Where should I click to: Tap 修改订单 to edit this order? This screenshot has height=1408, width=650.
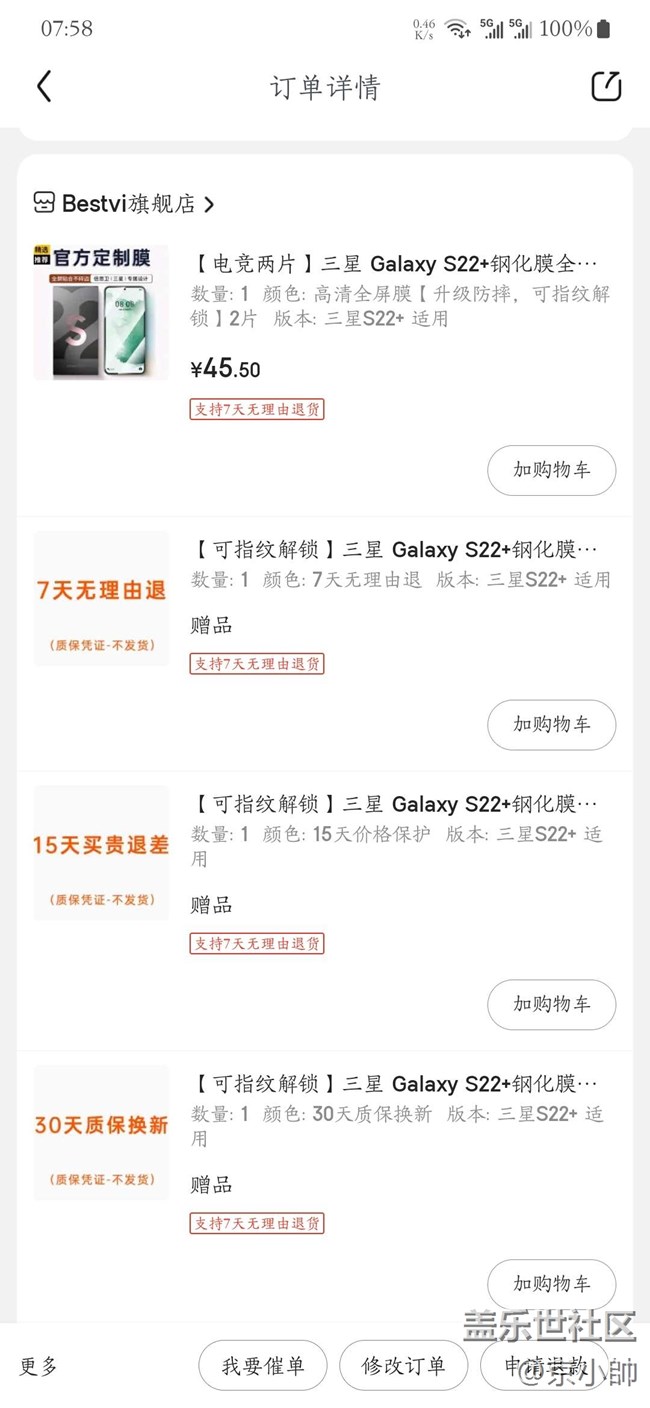[403, 1366]
